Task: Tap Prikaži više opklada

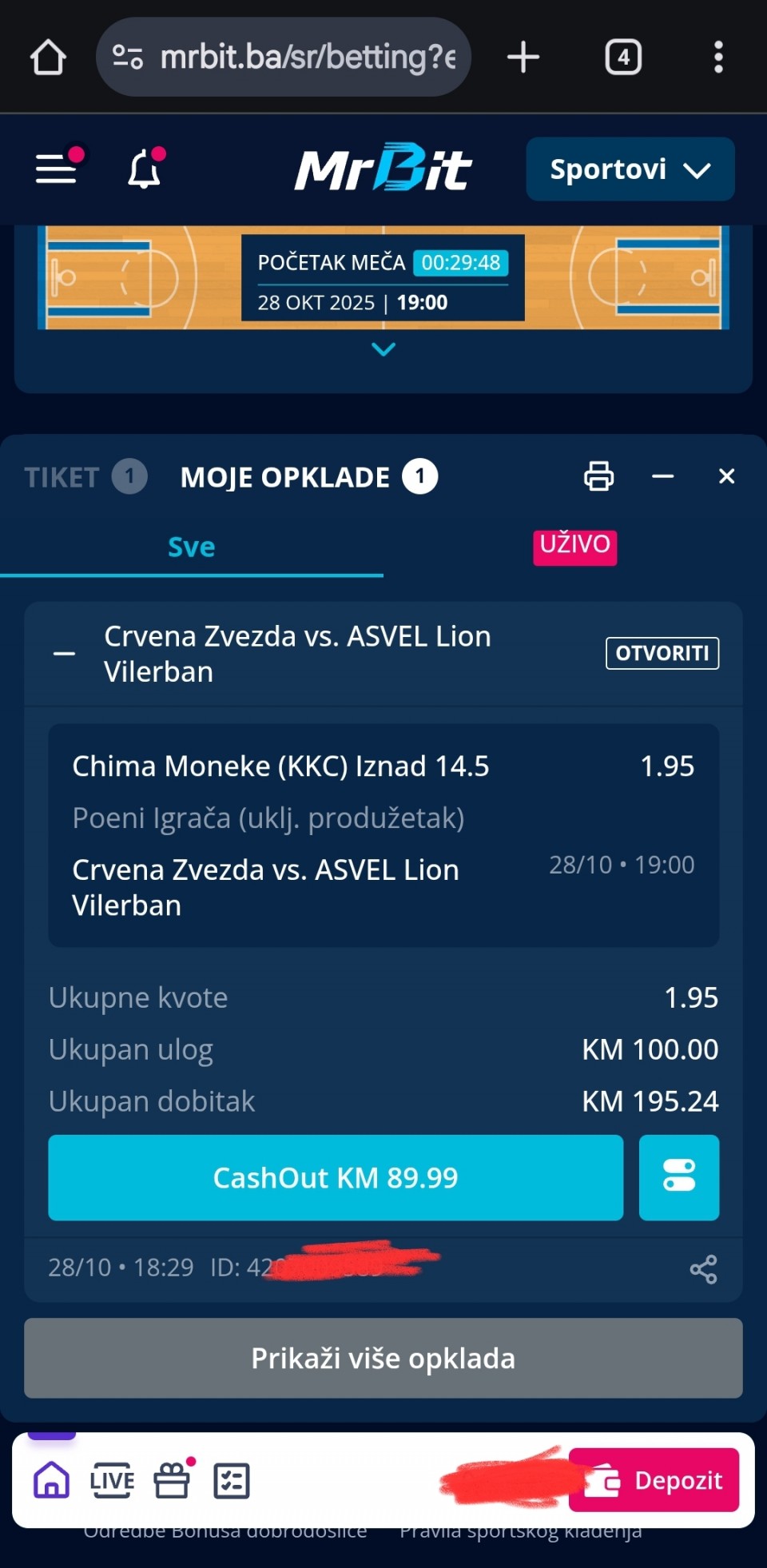Action: pyautogui.click(x=383, y=1358)
